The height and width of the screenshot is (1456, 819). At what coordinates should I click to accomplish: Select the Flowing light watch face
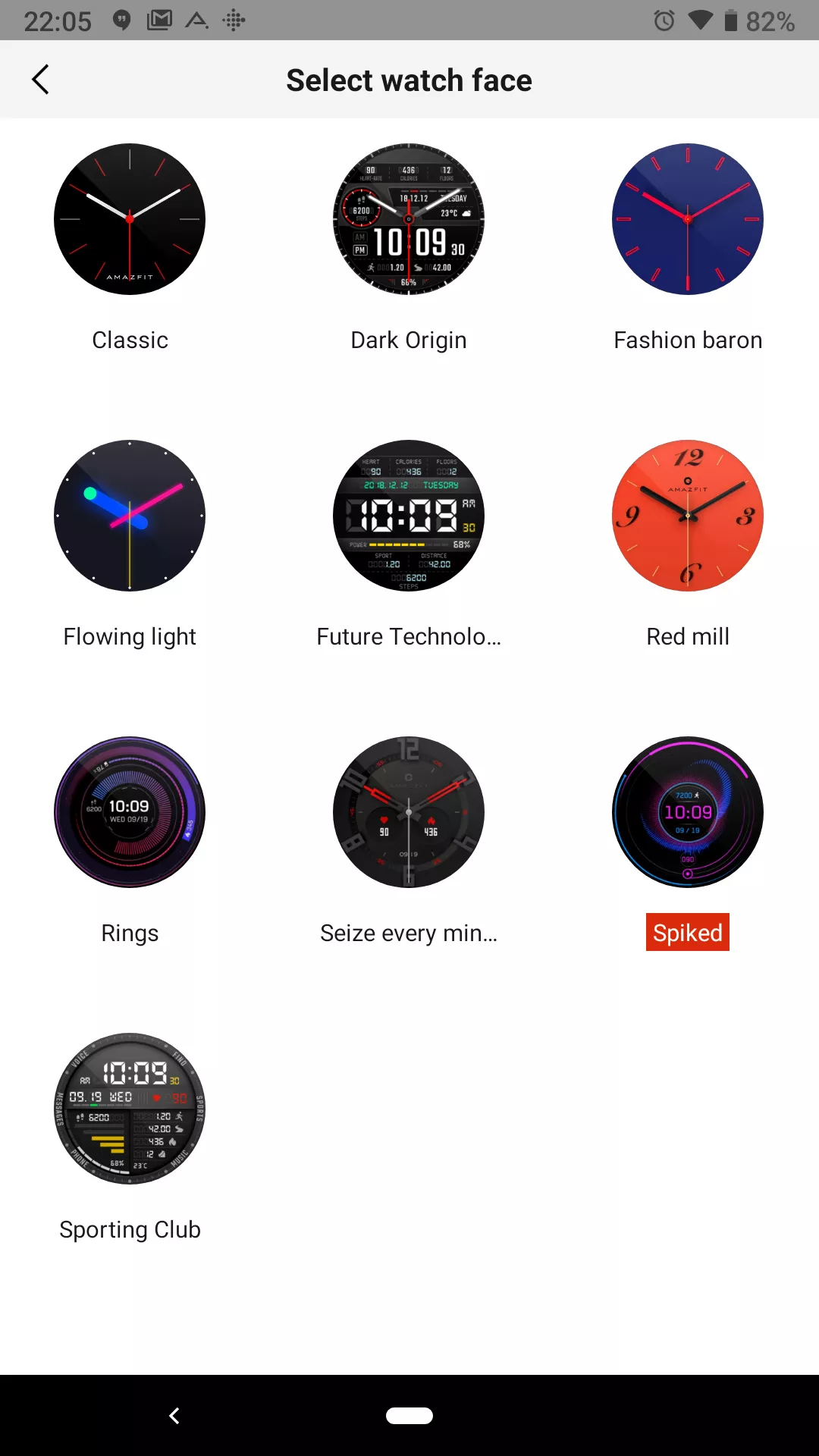[130, 516]
